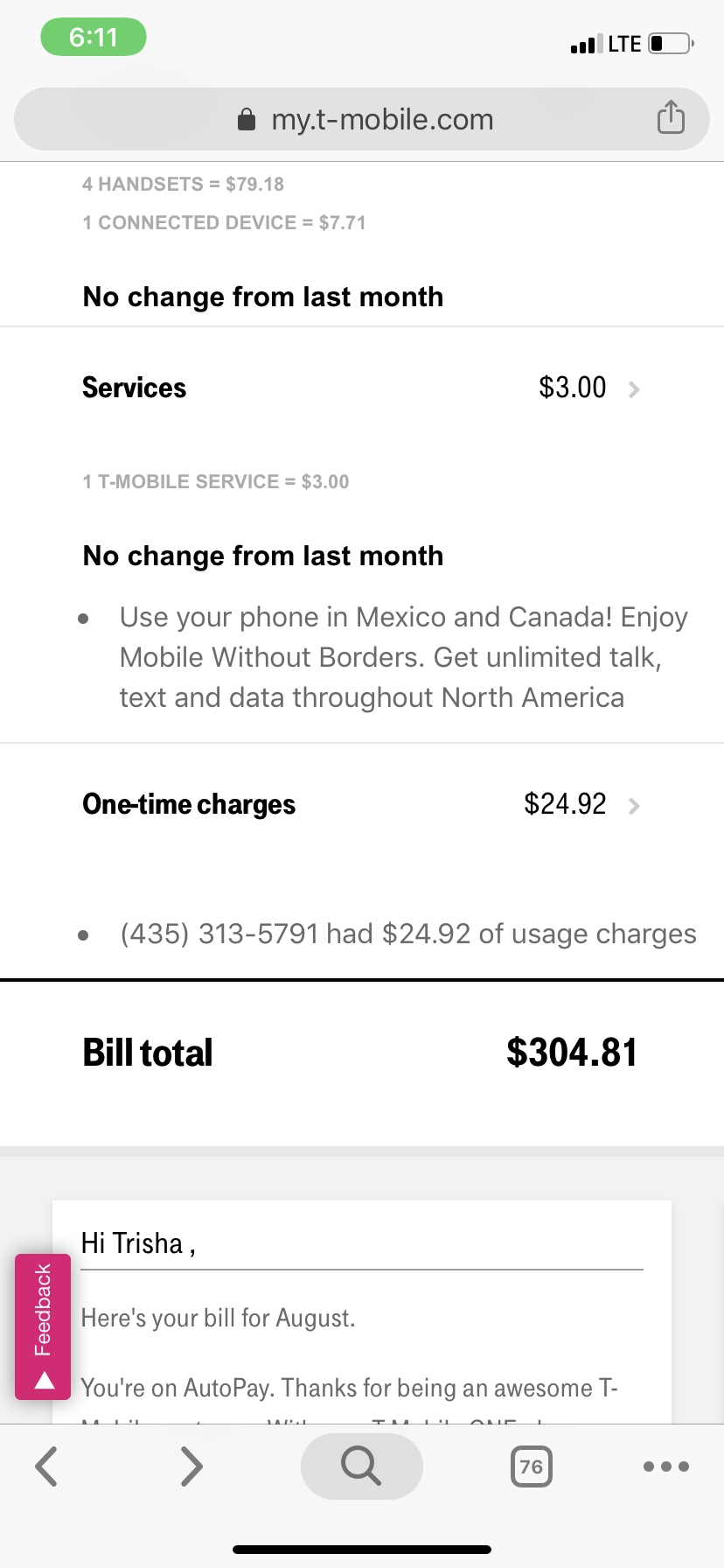Share this page via share icon
Viewport: 724px width, 1568px height.
(671, 117)
